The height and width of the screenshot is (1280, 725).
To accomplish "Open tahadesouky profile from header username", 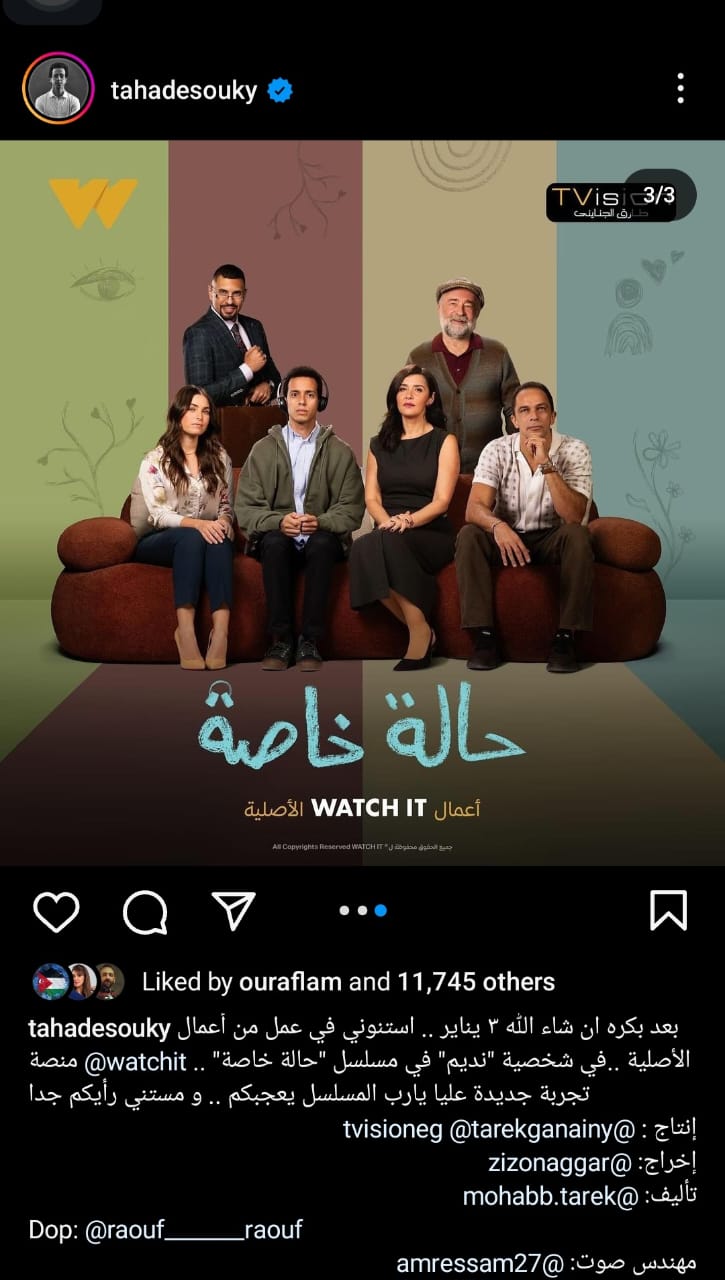I will (184, 90).
